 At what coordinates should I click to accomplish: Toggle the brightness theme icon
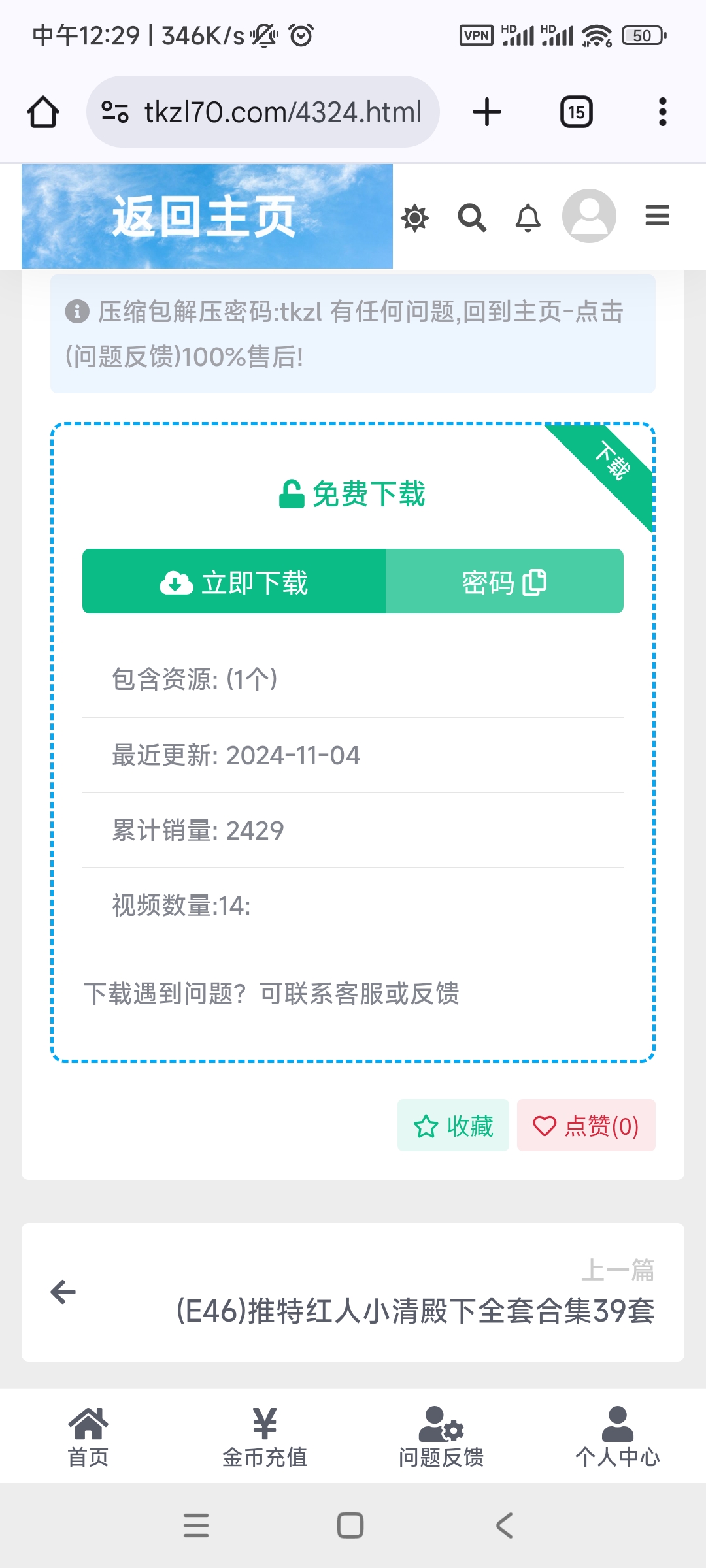click(414, 218)
